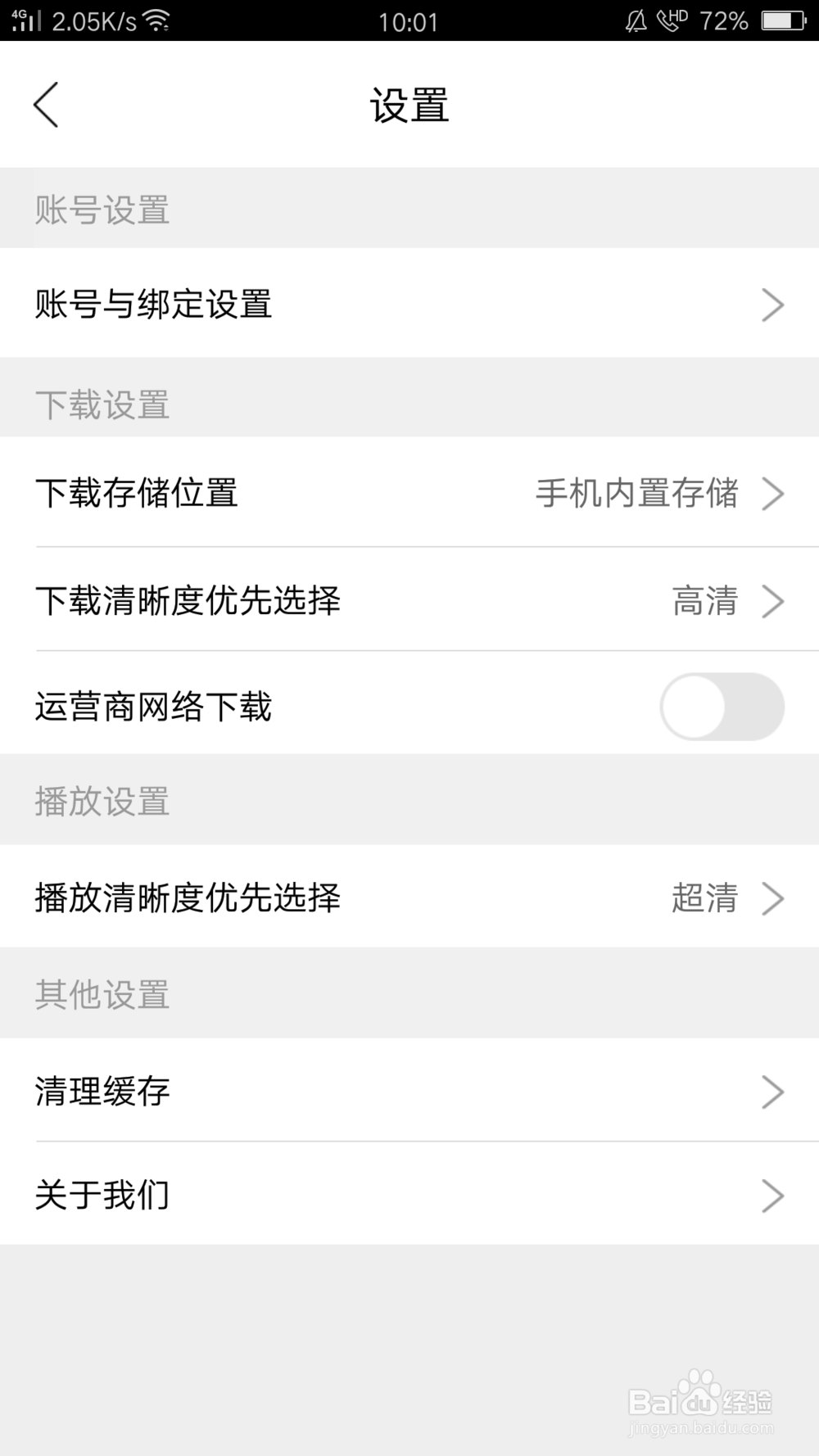Open 关于我们 page
819x1456 pixels.
point(409,1195)
